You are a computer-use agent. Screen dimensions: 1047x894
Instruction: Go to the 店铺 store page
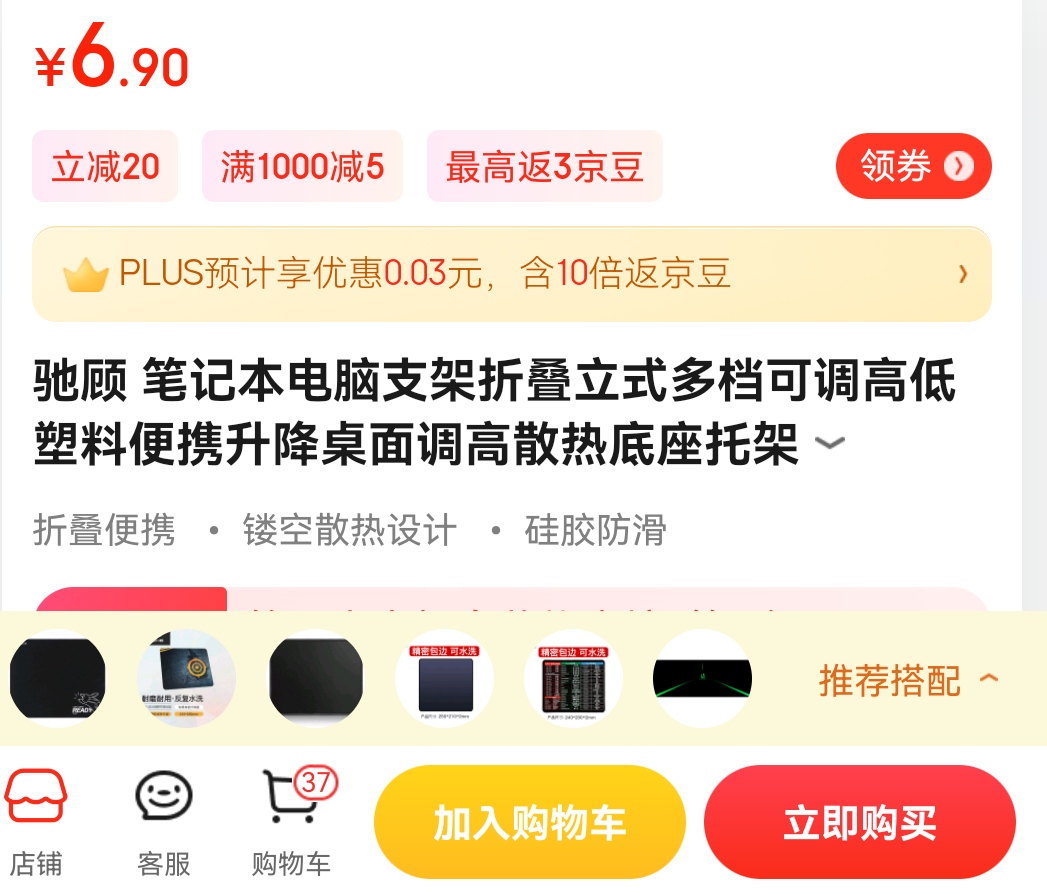(x=36, y=822)
